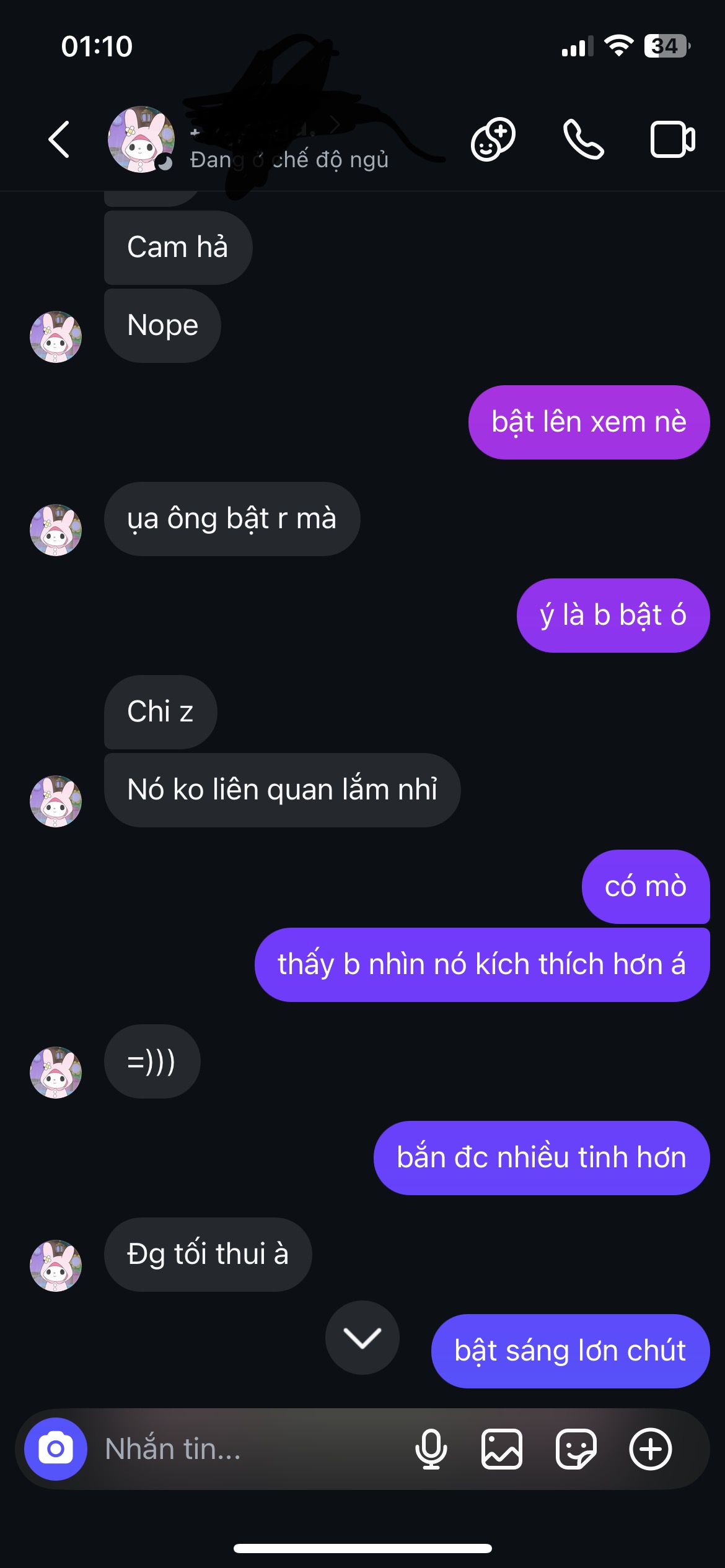Go back to the chat list
Viewport: 725px width, 1568px height.
[x=59, y=139]
